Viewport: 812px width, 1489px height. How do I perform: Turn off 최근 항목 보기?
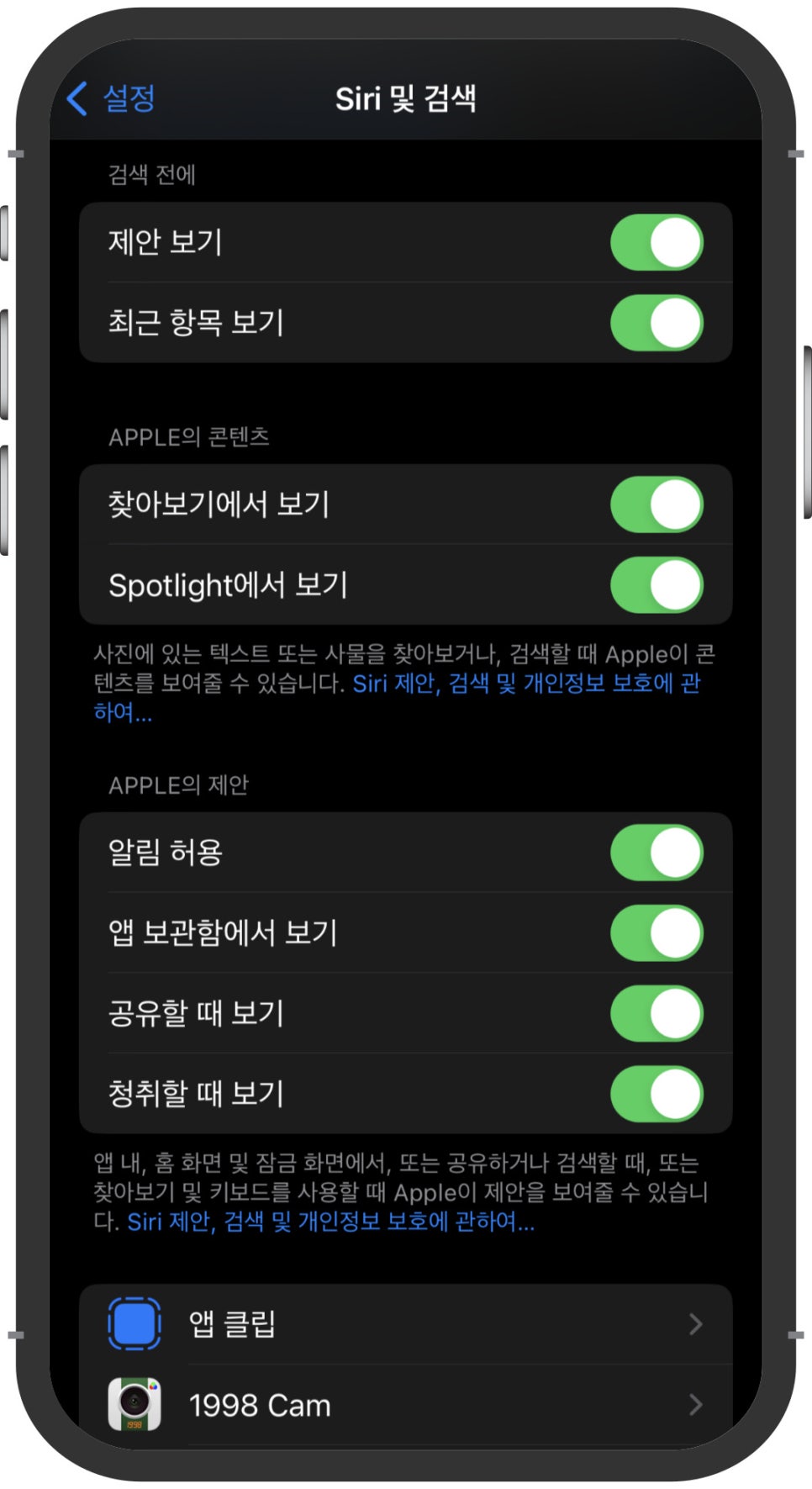656,323
